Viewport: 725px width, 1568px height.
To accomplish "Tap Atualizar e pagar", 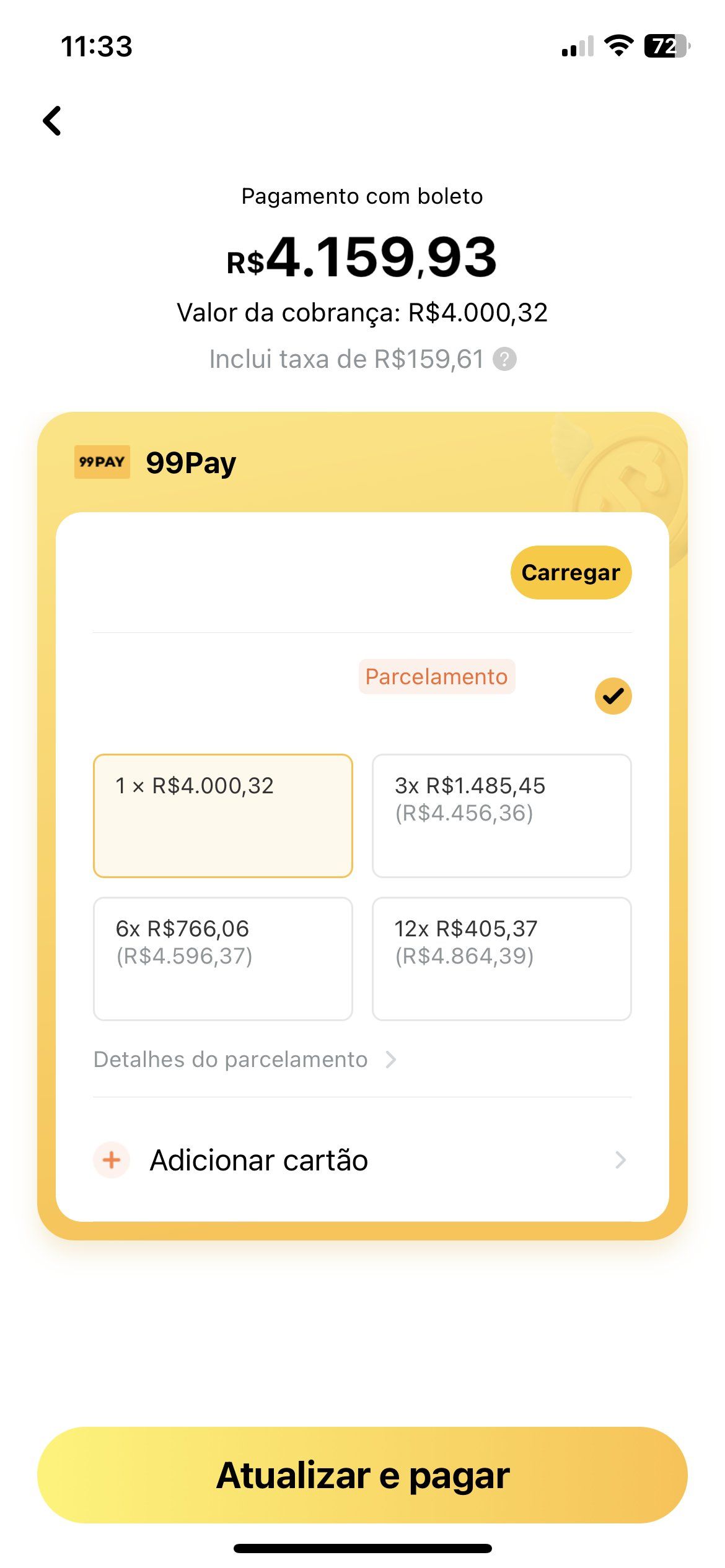I will click(362, 1475).
